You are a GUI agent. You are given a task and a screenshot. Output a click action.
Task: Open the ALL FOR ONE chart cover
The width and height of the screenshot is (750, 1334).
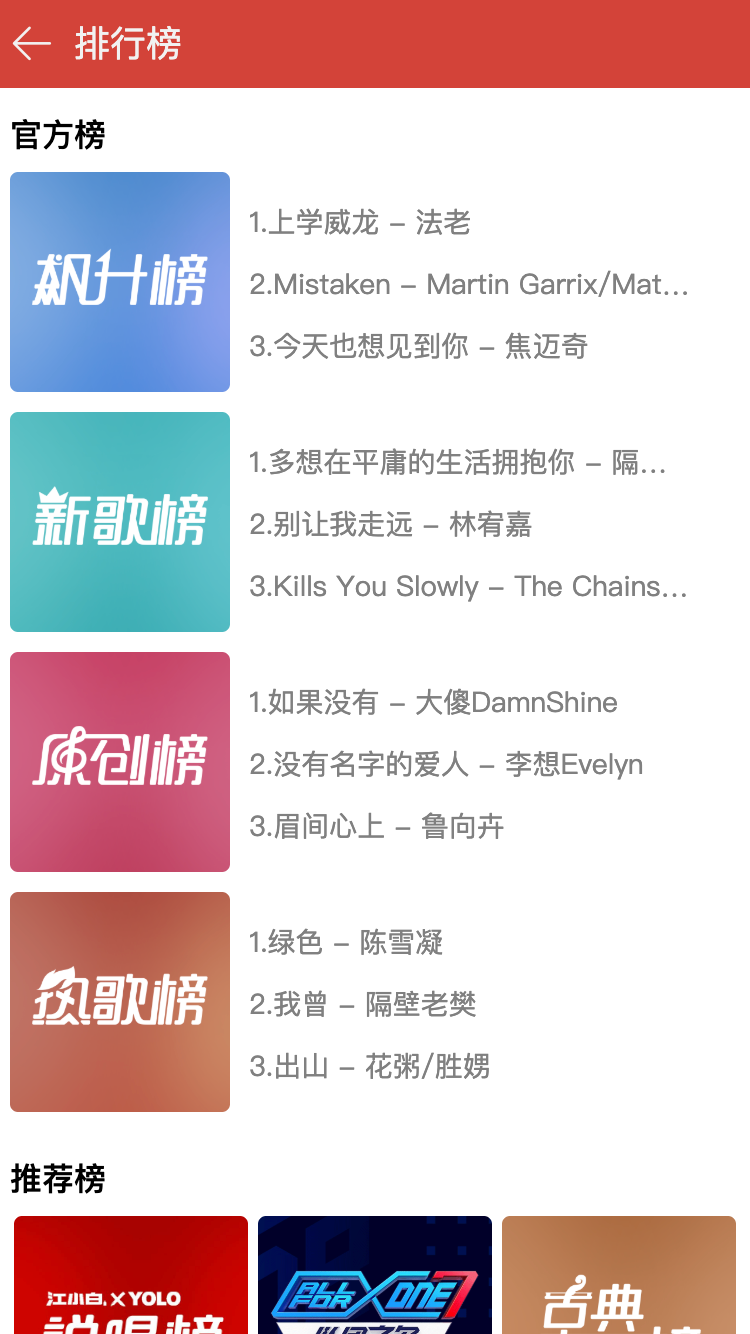(374, 1290)
